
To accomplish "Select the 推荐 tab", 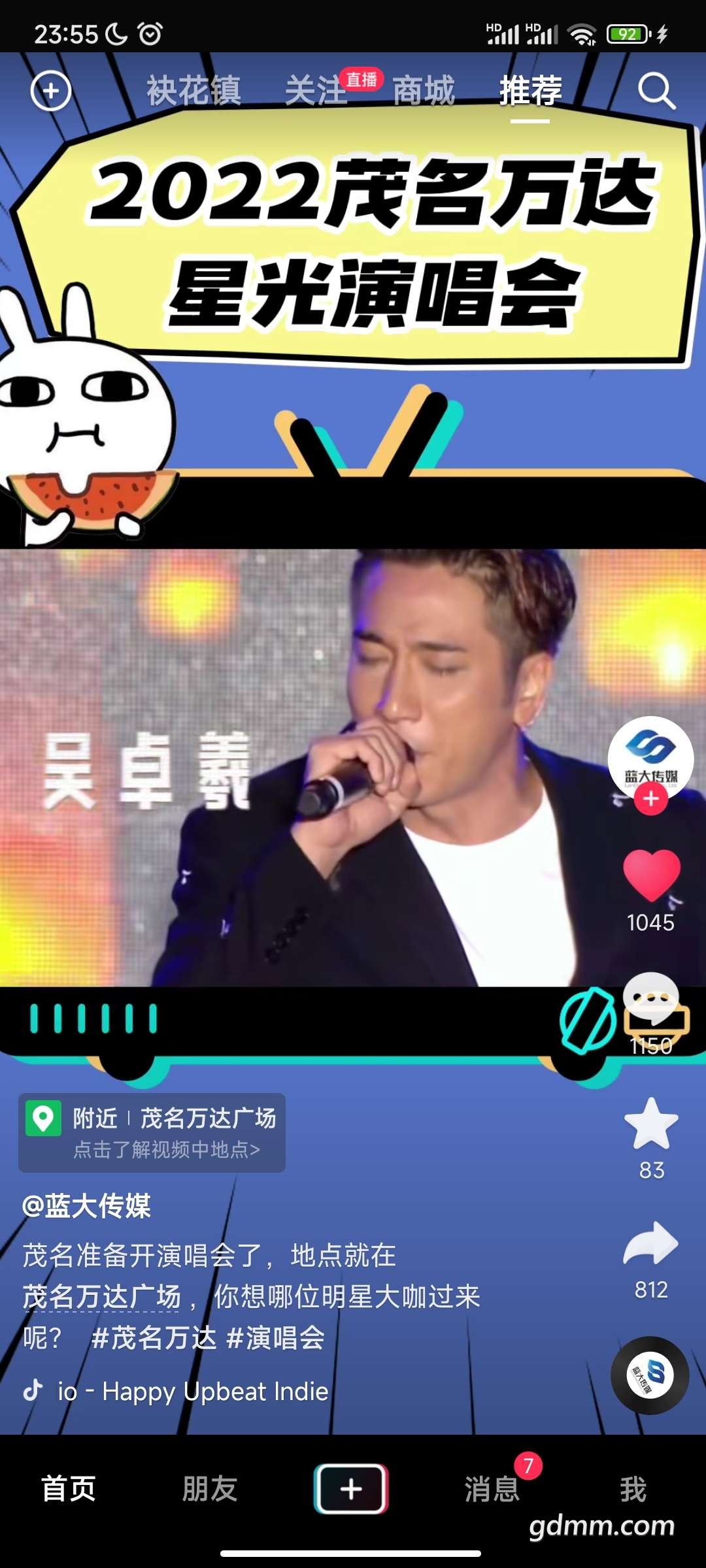I will coord(530,90).
